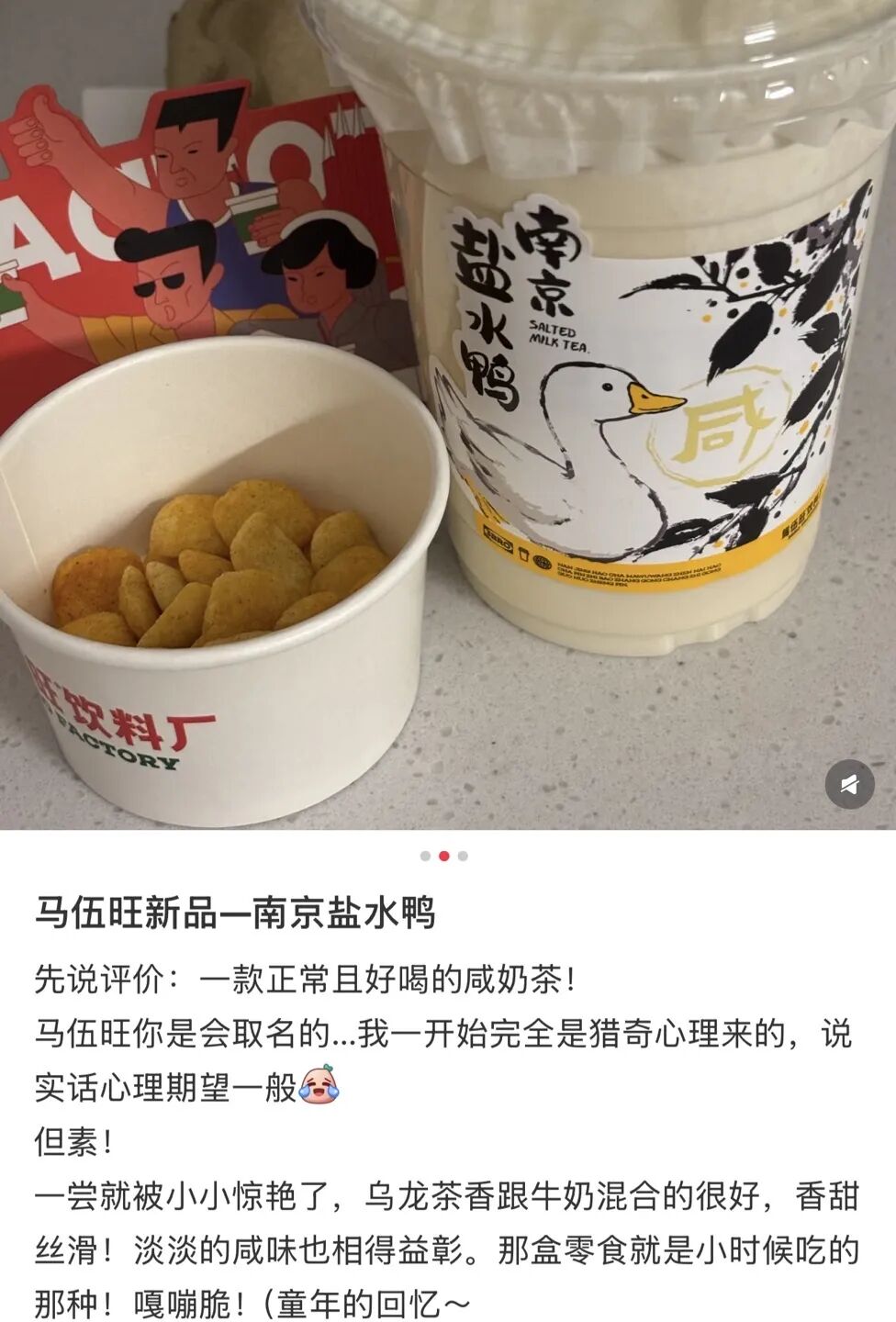Toggle the sound icon on the photo
896x1322 pixels.
click(x=849, y=785)
